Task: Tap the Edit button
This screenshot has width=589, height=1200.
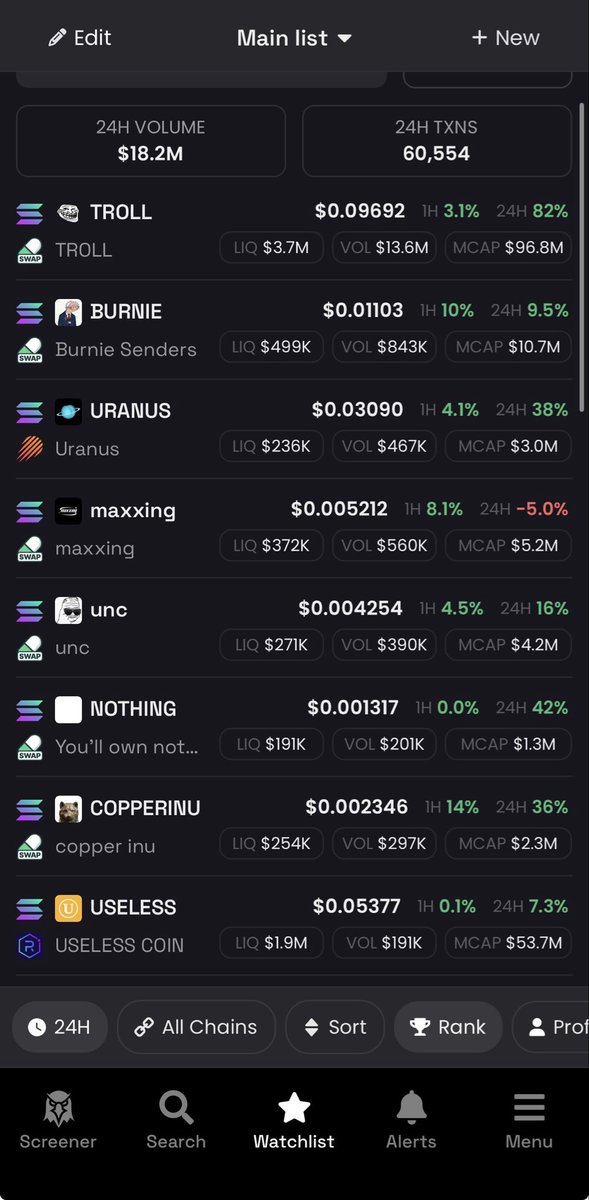Action: [x=80, y=38]
